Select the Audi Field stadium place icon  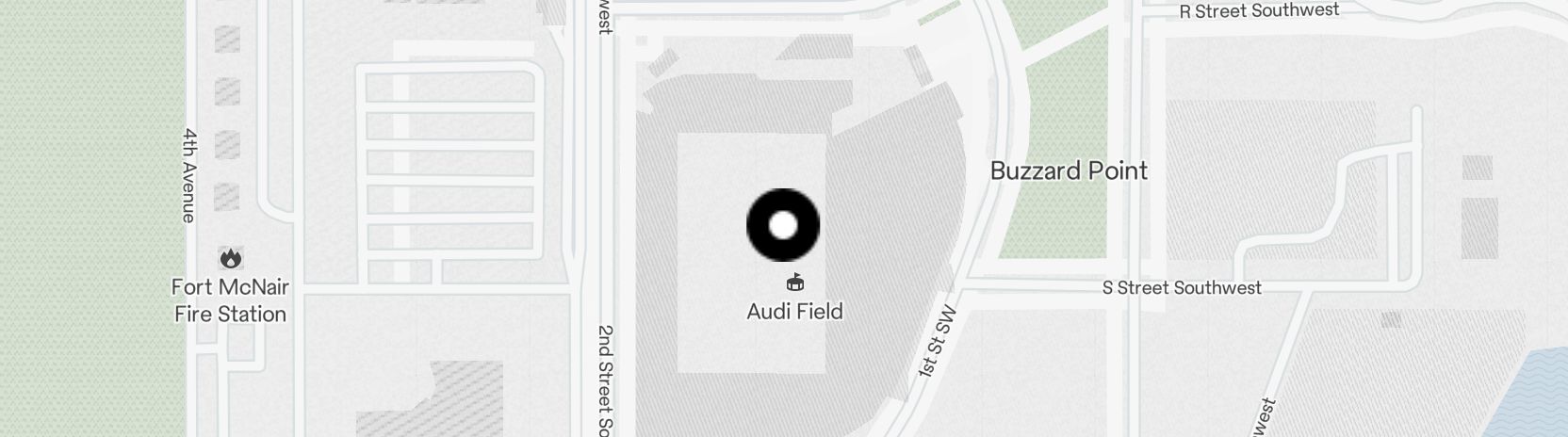pos(795,283)
